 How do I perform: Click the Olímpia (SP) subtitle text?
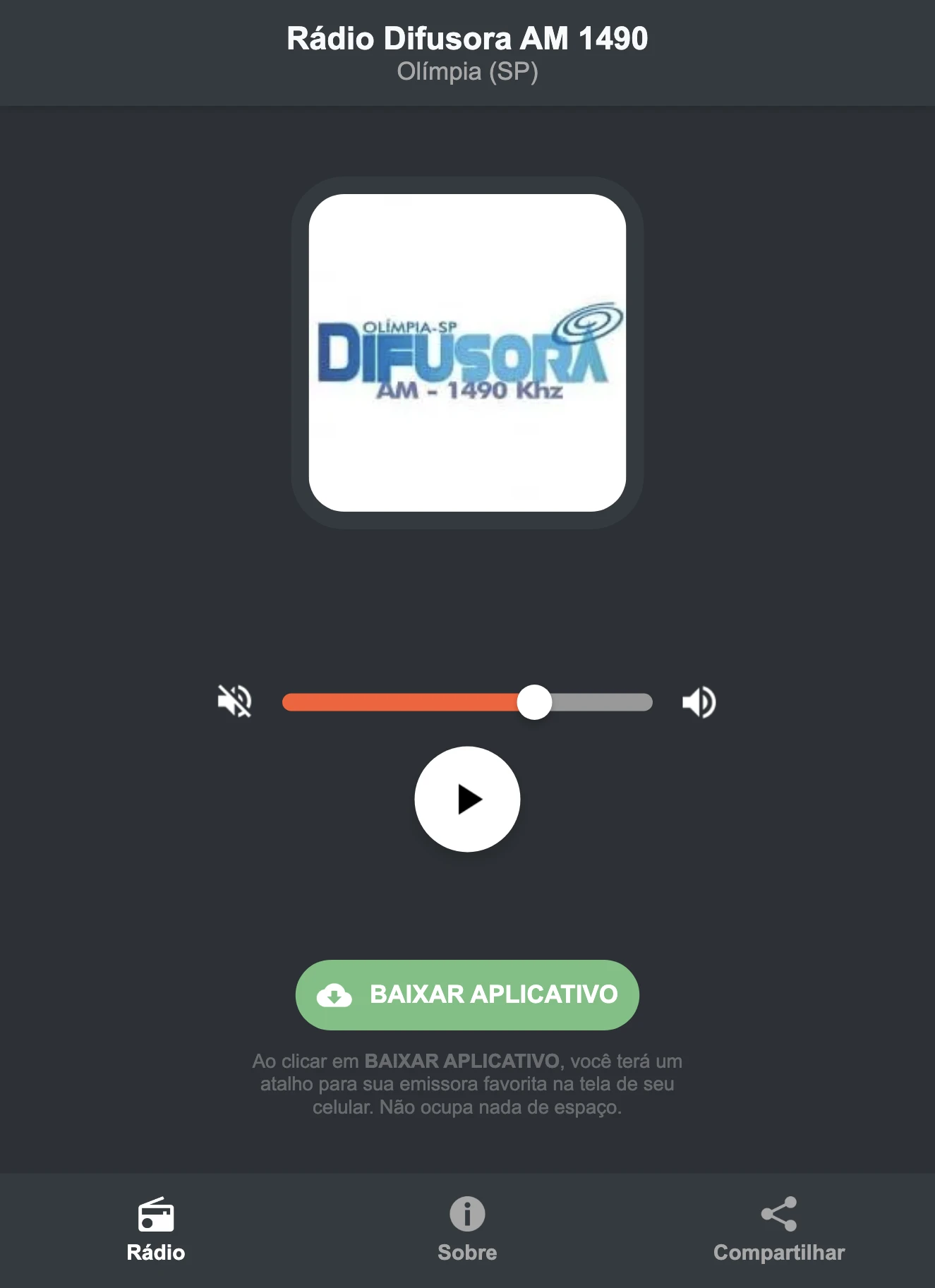[467, 71]
